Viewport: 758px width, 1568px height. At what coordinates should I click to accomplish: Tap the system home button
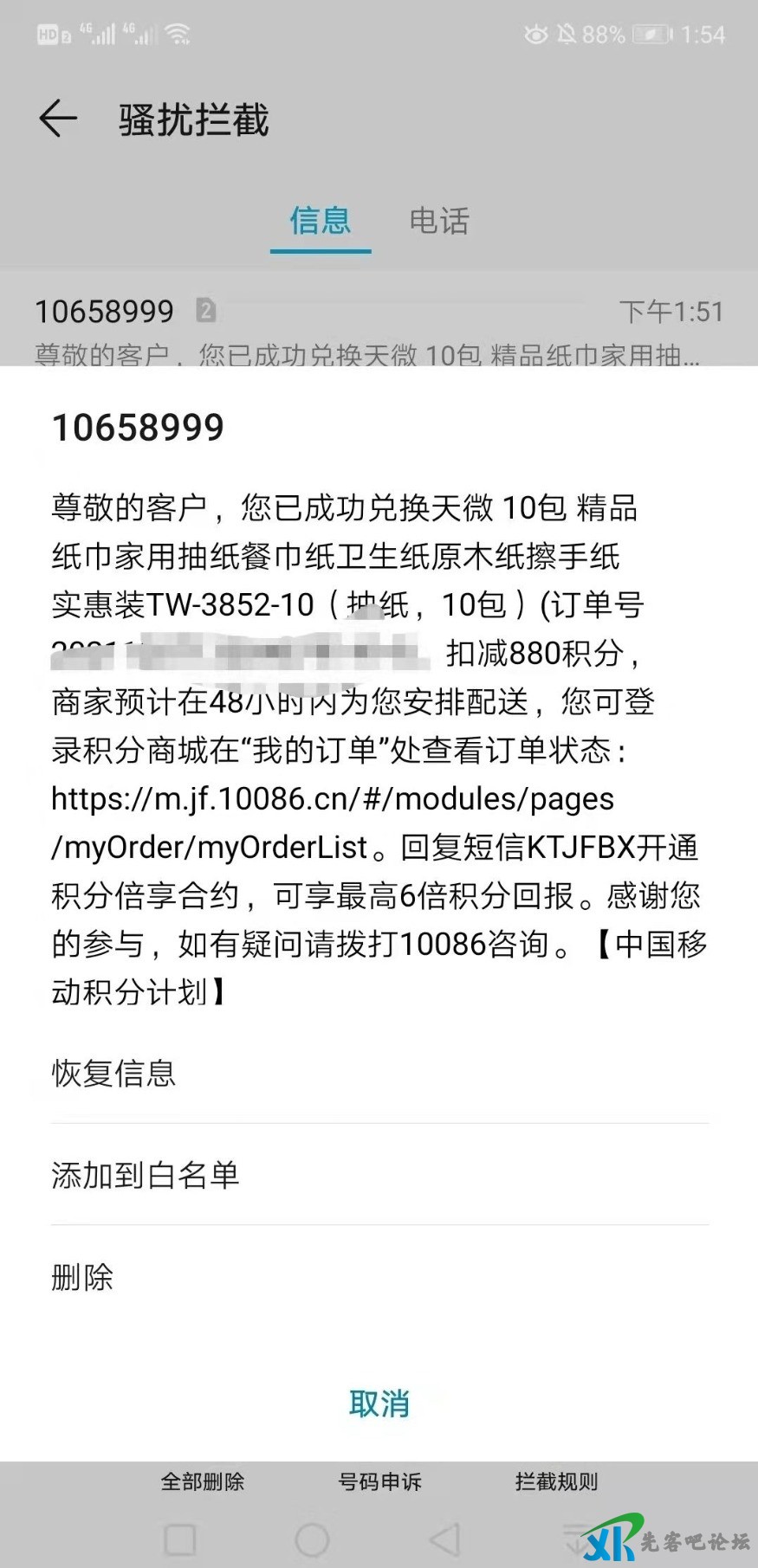312,1539
